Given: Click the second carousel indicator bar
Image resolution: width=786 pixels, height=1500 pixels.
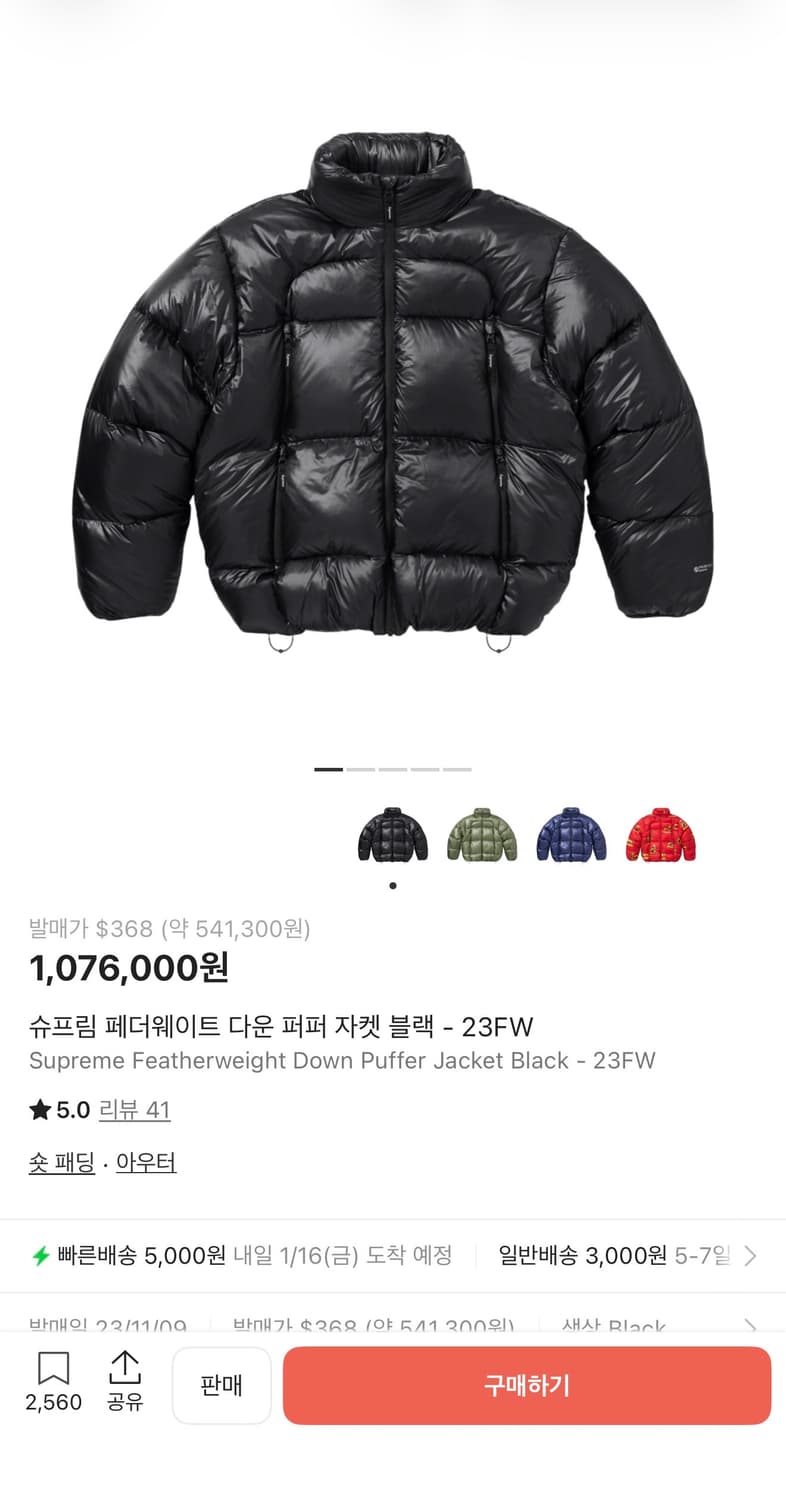Looking at the screenshot, I should [x=360, y=770].
